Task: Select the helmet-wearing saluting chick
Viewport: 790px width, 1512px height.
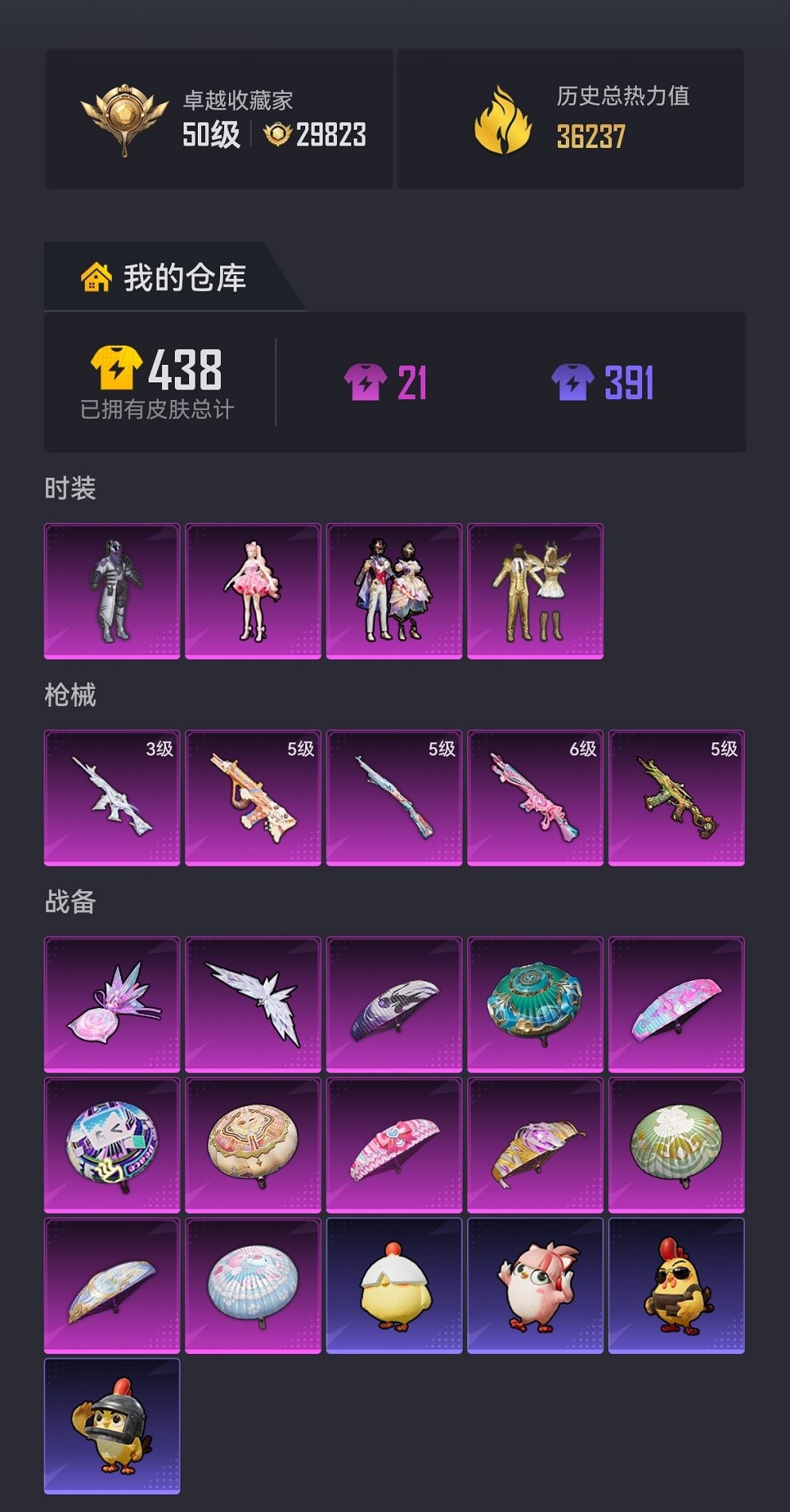Action: tap(112, 1426)
